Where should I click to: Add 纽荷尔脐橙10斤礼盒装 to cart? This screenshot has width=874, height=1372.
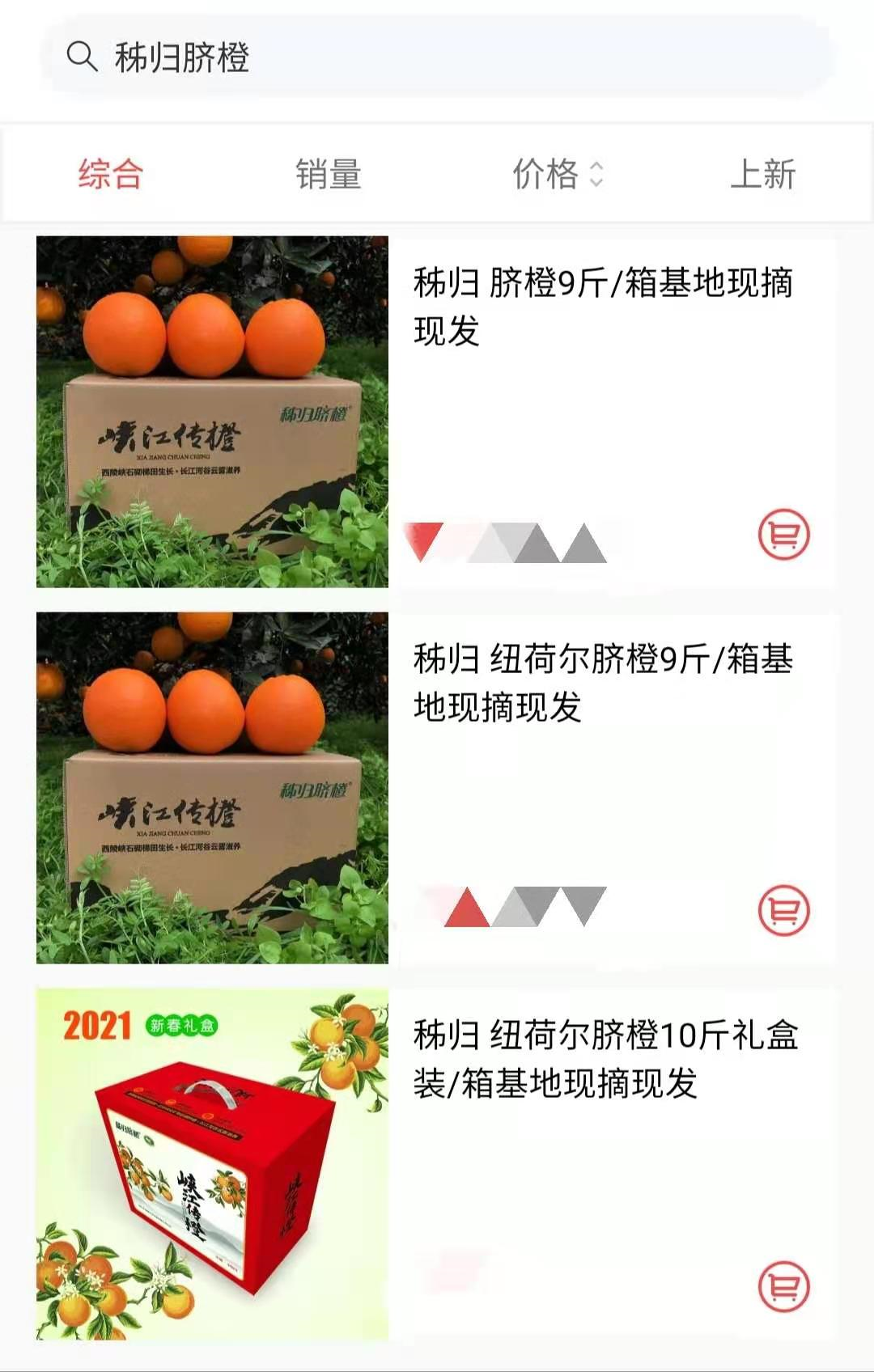coord(783,1285)
